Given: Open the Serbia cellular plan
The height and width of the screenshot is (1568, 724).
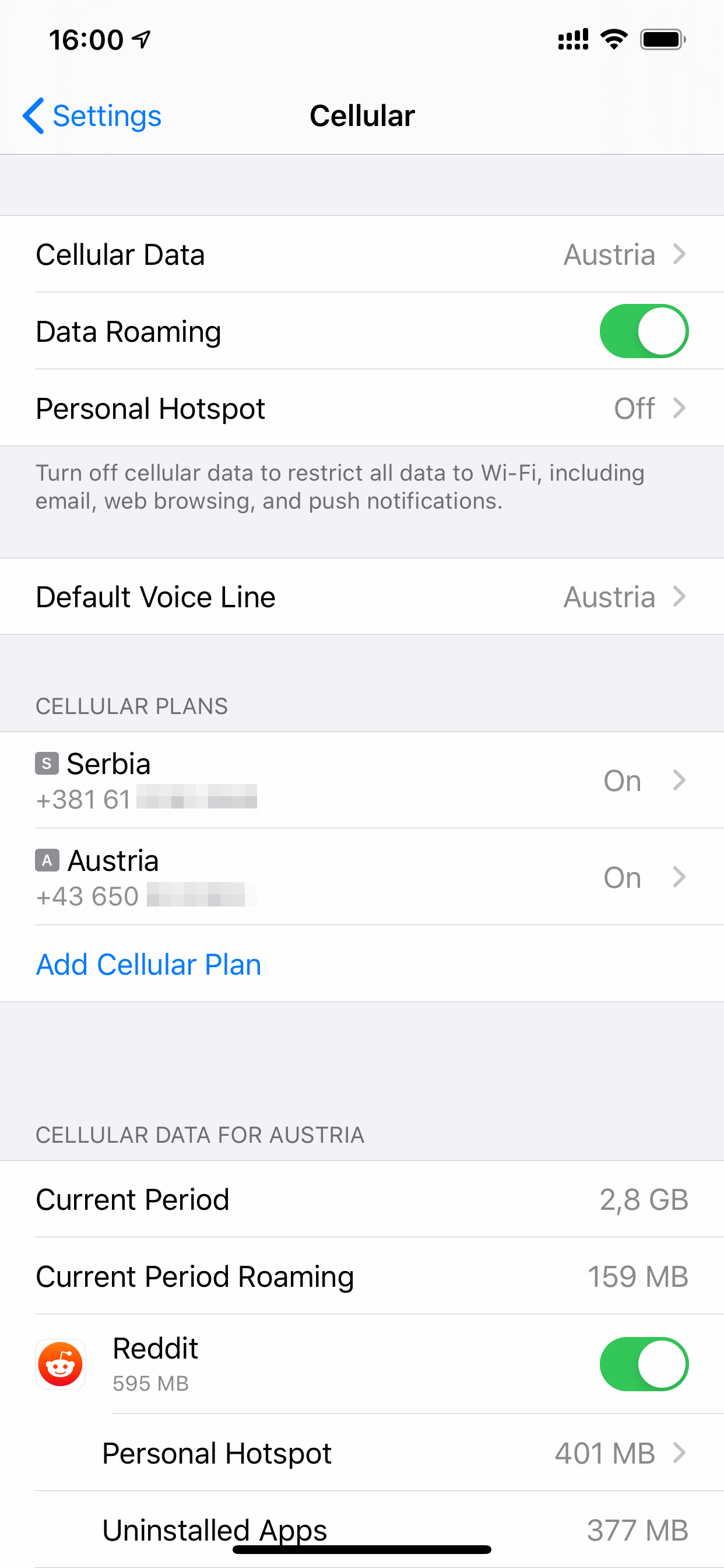Looking at the screenshot, I should [362, 780].
